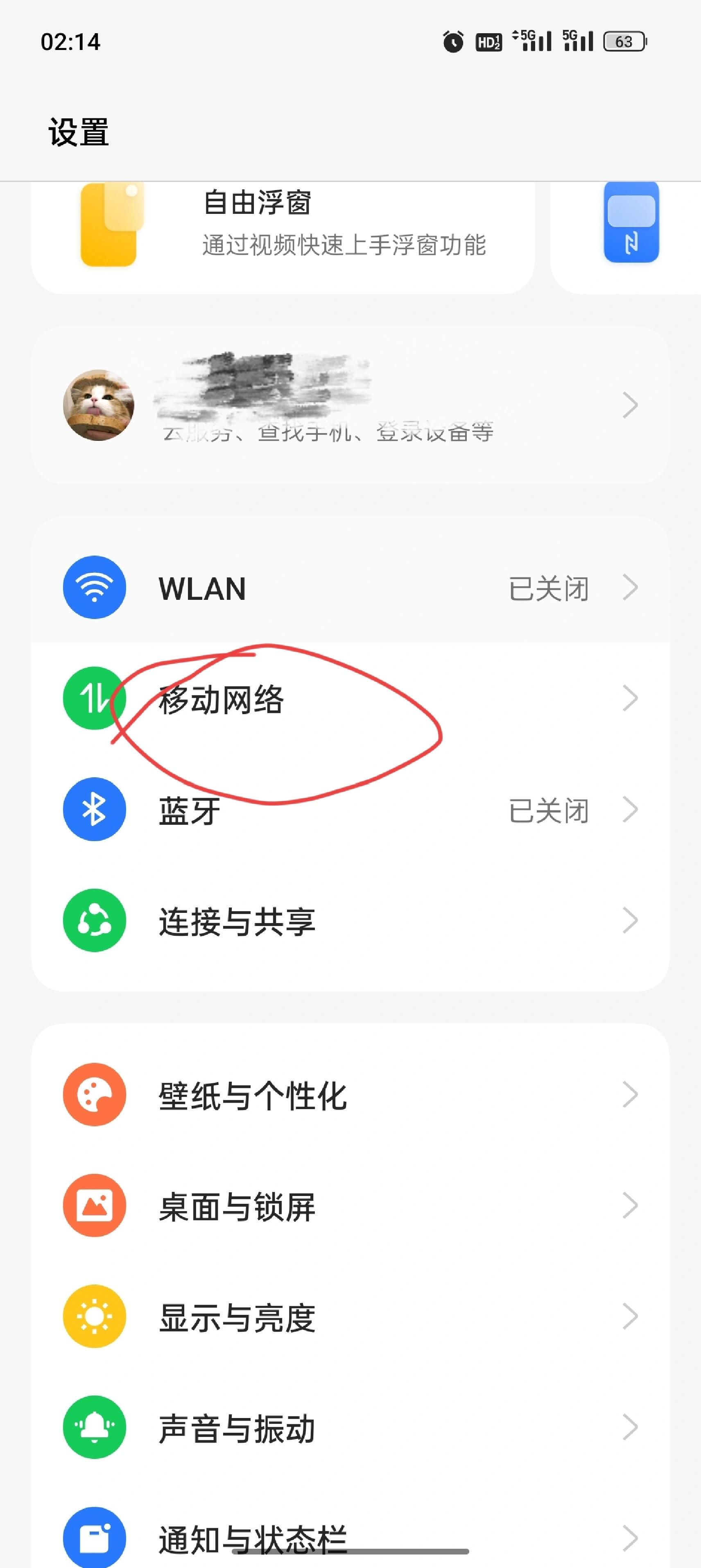The height and width of the screenshot is (1568, 701).
Task: Open 声音与振动 settings
Action: [350, 1427]
